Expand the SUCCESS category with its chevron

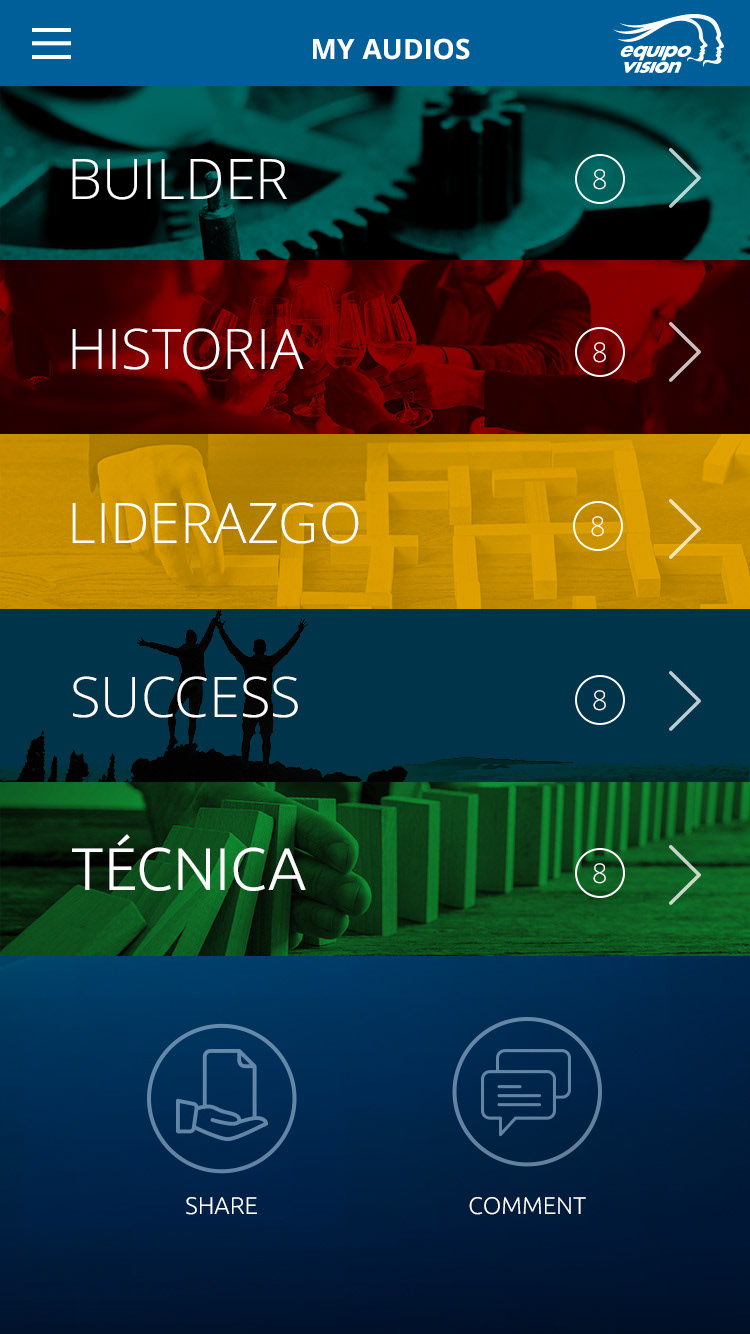coord(685,700)
